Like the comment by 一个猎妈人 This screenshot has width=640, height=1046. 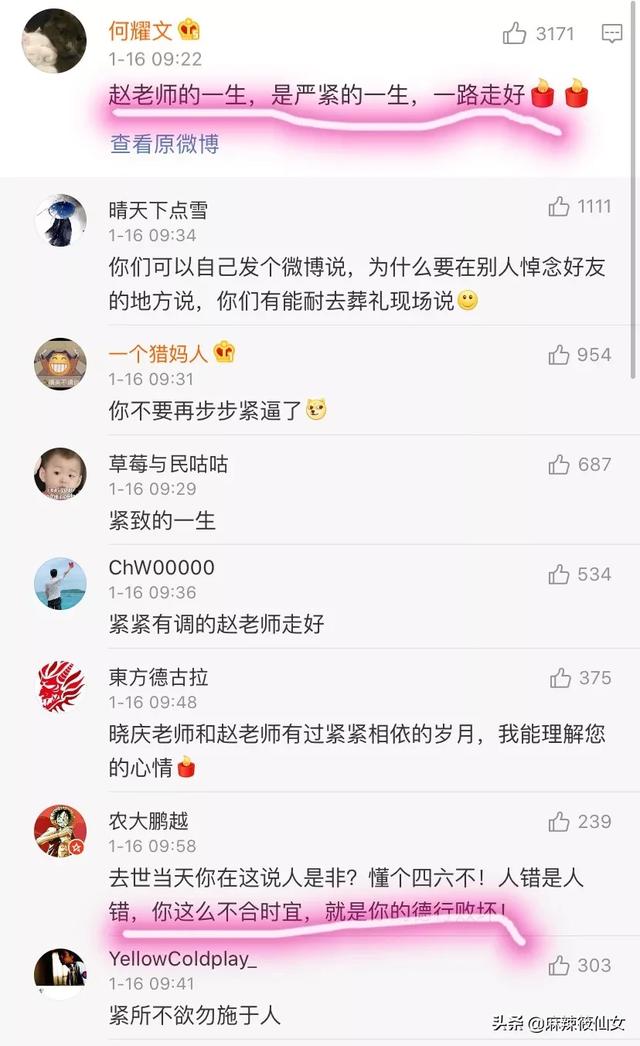pos(559,354)
